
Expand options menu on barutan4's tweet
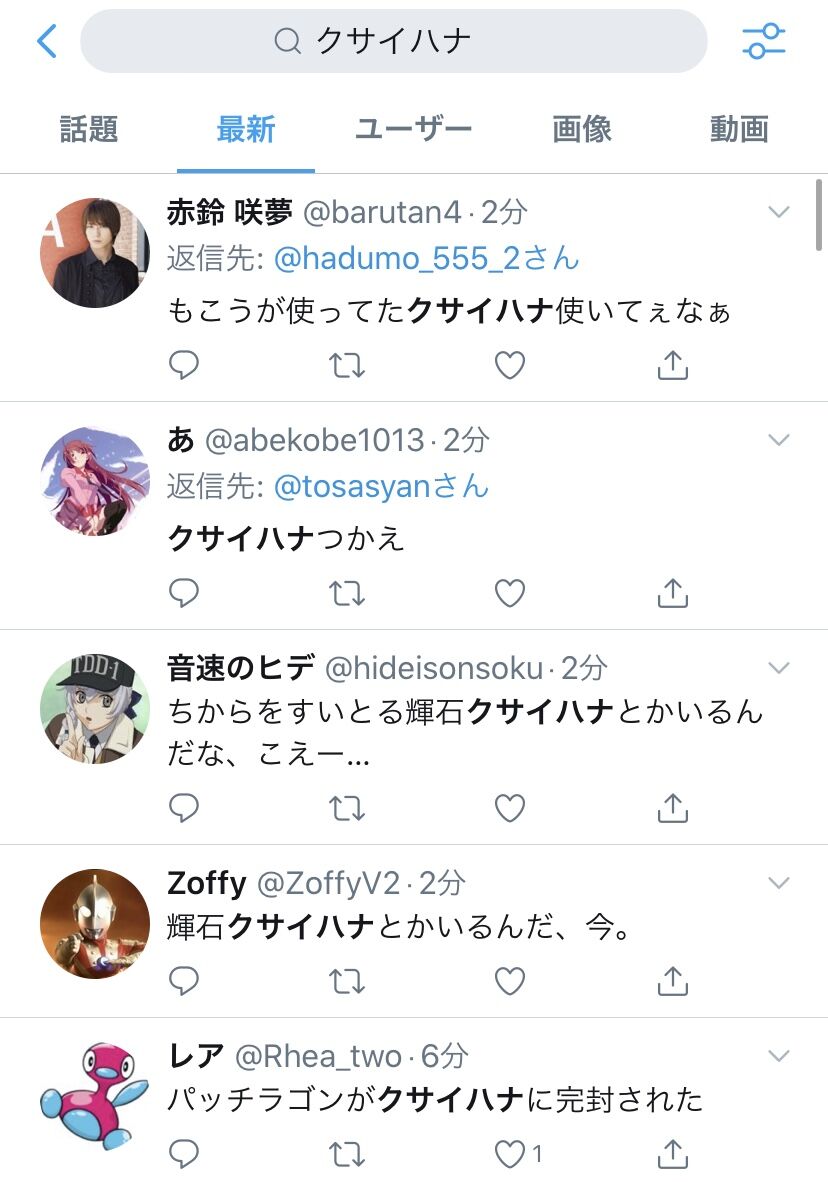click(778, 212)
